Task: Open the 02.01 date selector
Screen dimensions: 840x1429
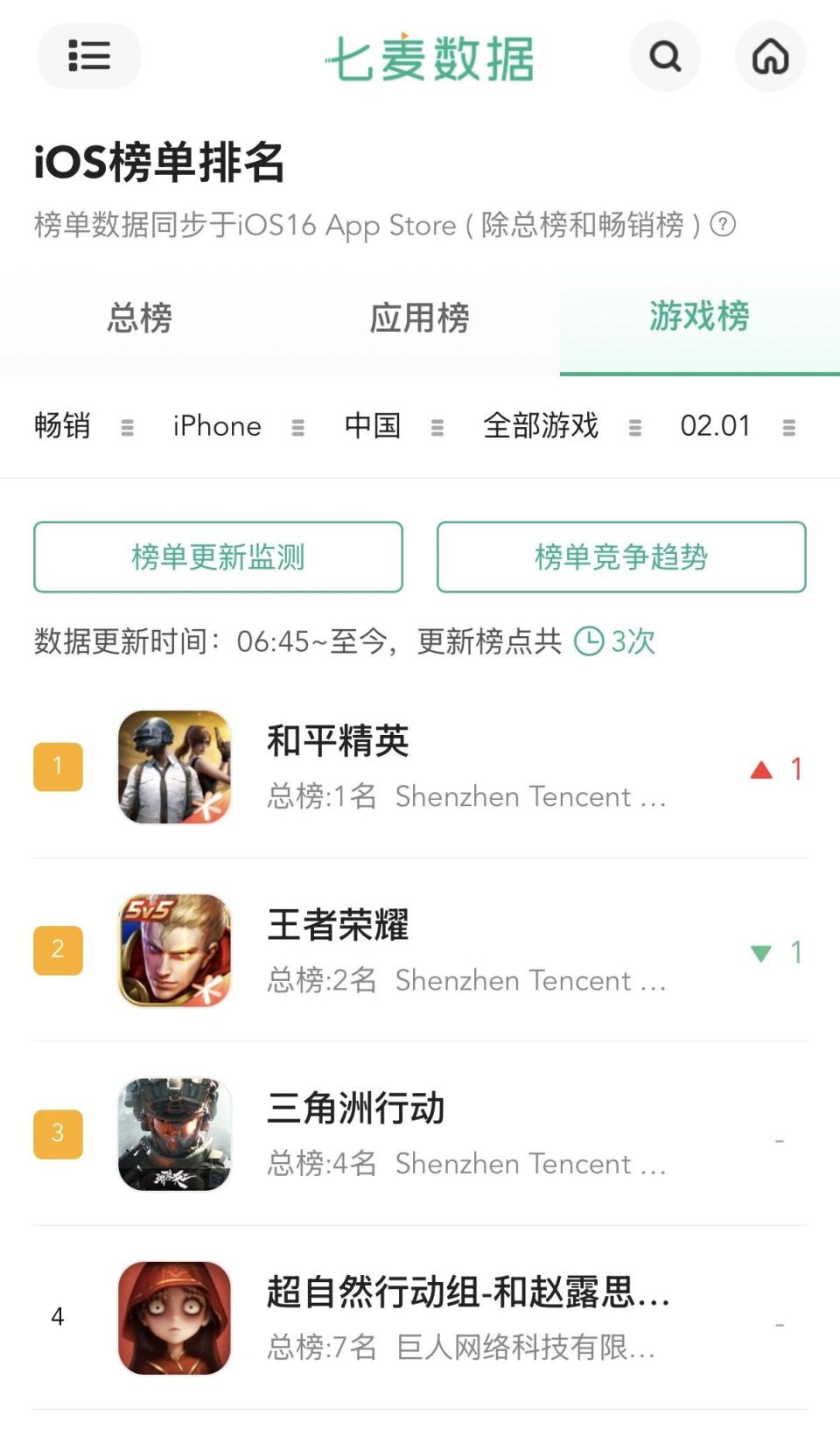Action: click(x=716, y=426)
